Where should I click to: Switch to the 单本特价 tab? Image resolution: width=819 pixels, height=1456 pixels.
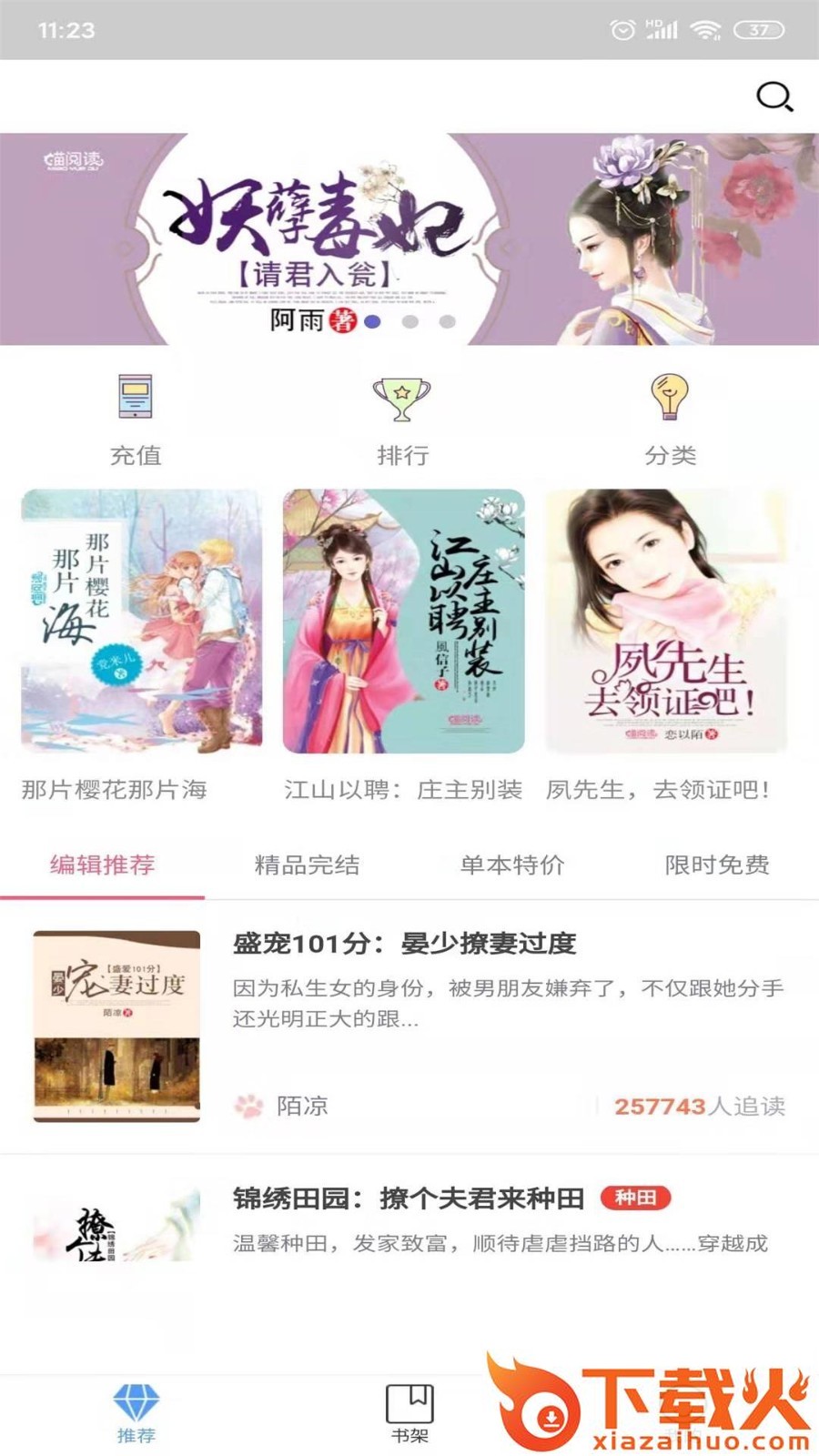512,864
